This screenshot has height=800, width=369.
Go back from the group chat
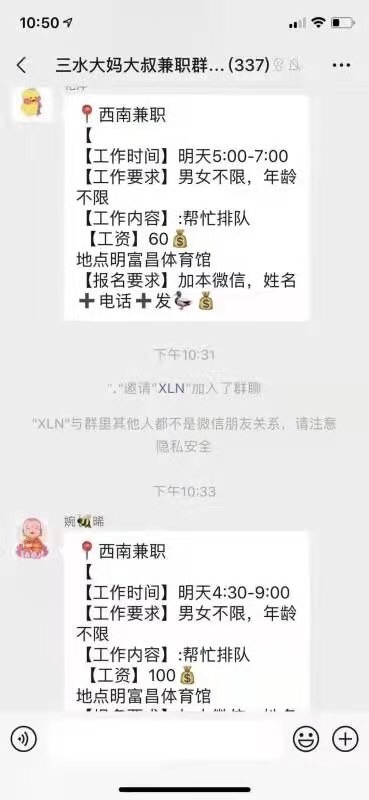21,65
